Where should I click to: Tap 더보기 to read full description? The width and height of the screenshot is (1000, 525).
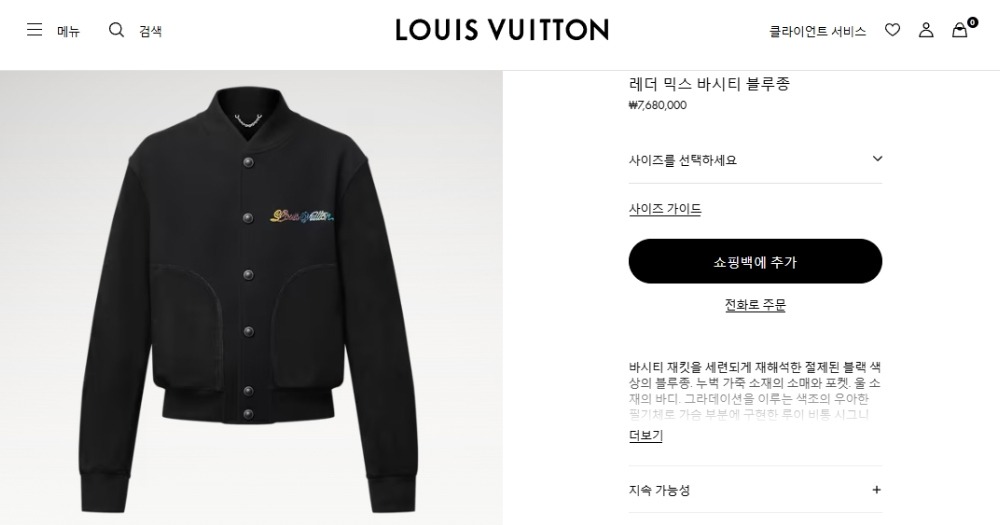point(645,436)
